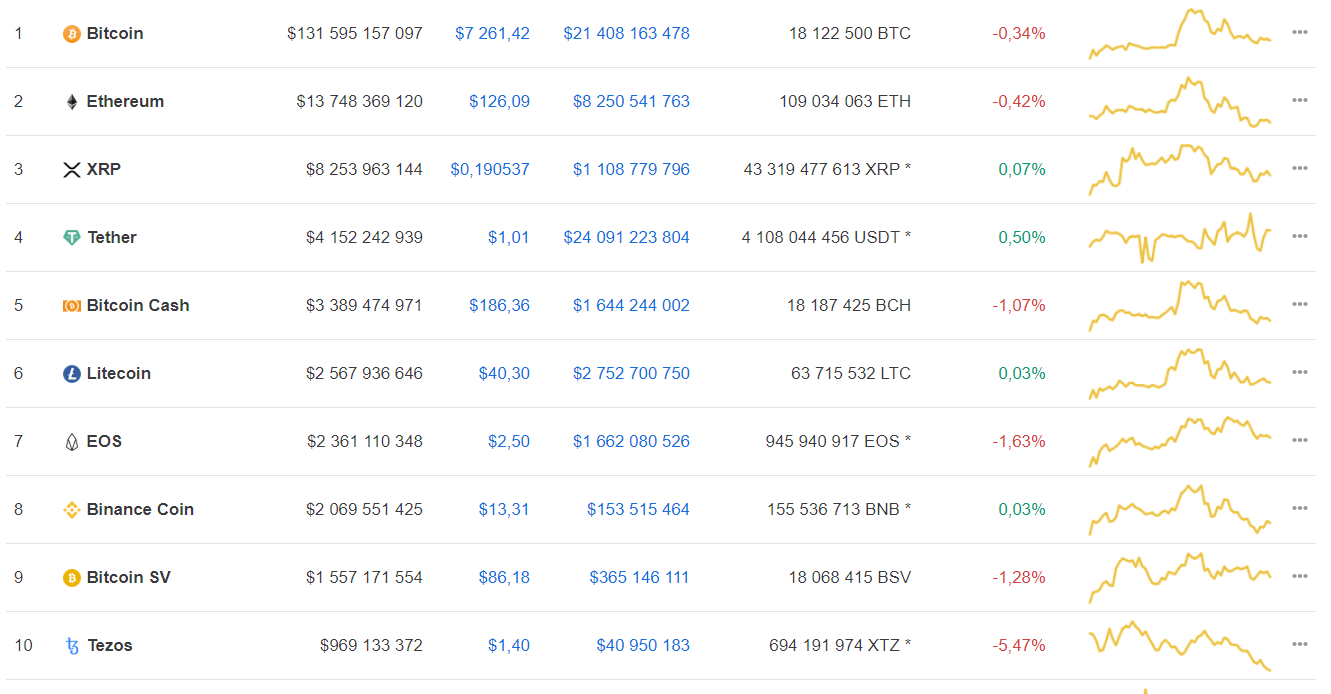Open the Bitcoin coin page
This screenshot has width=1331, height=694.
point(114,34)
